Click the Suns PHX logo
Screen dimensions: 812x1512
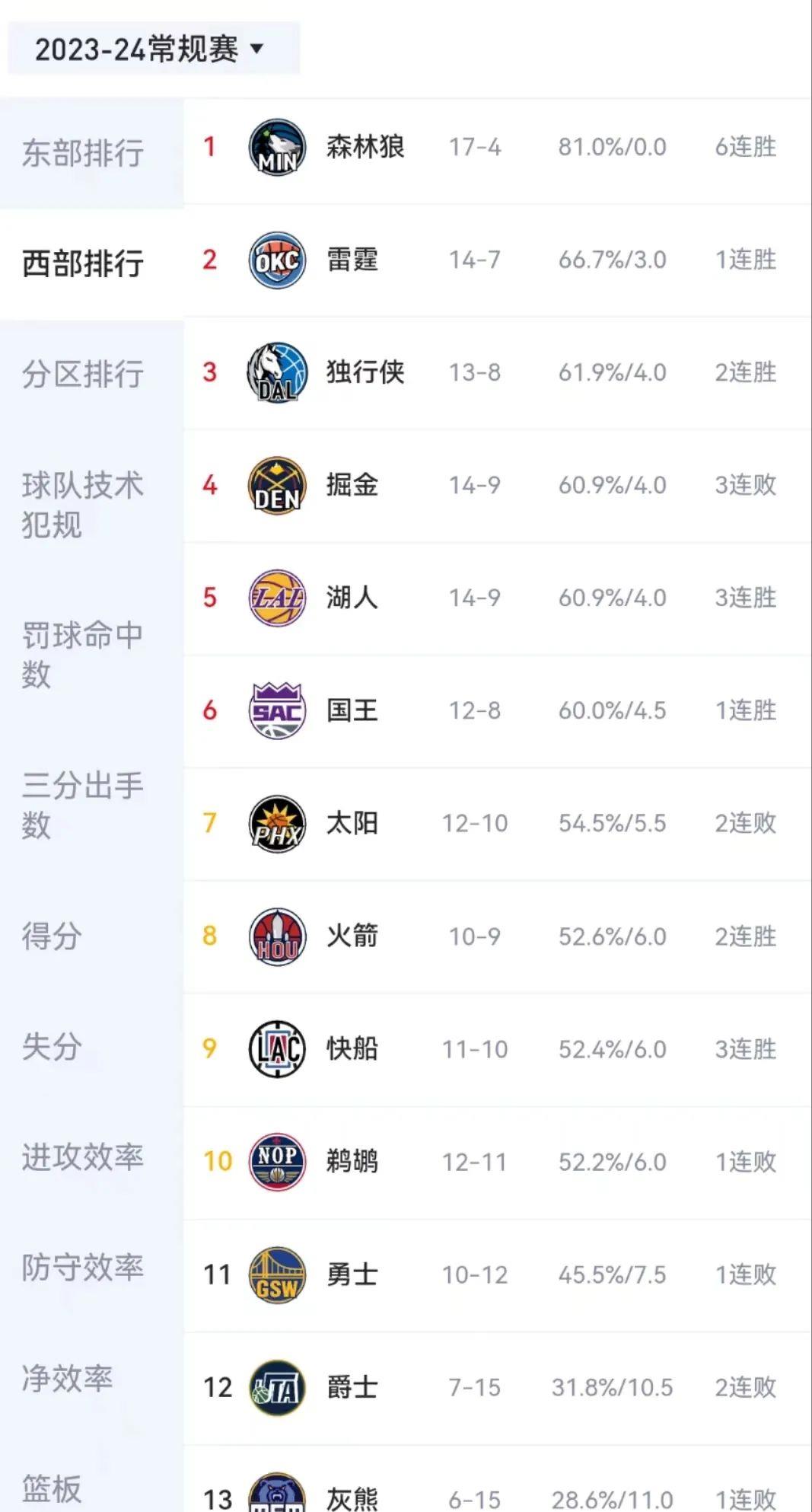click(x=277, y=823)
